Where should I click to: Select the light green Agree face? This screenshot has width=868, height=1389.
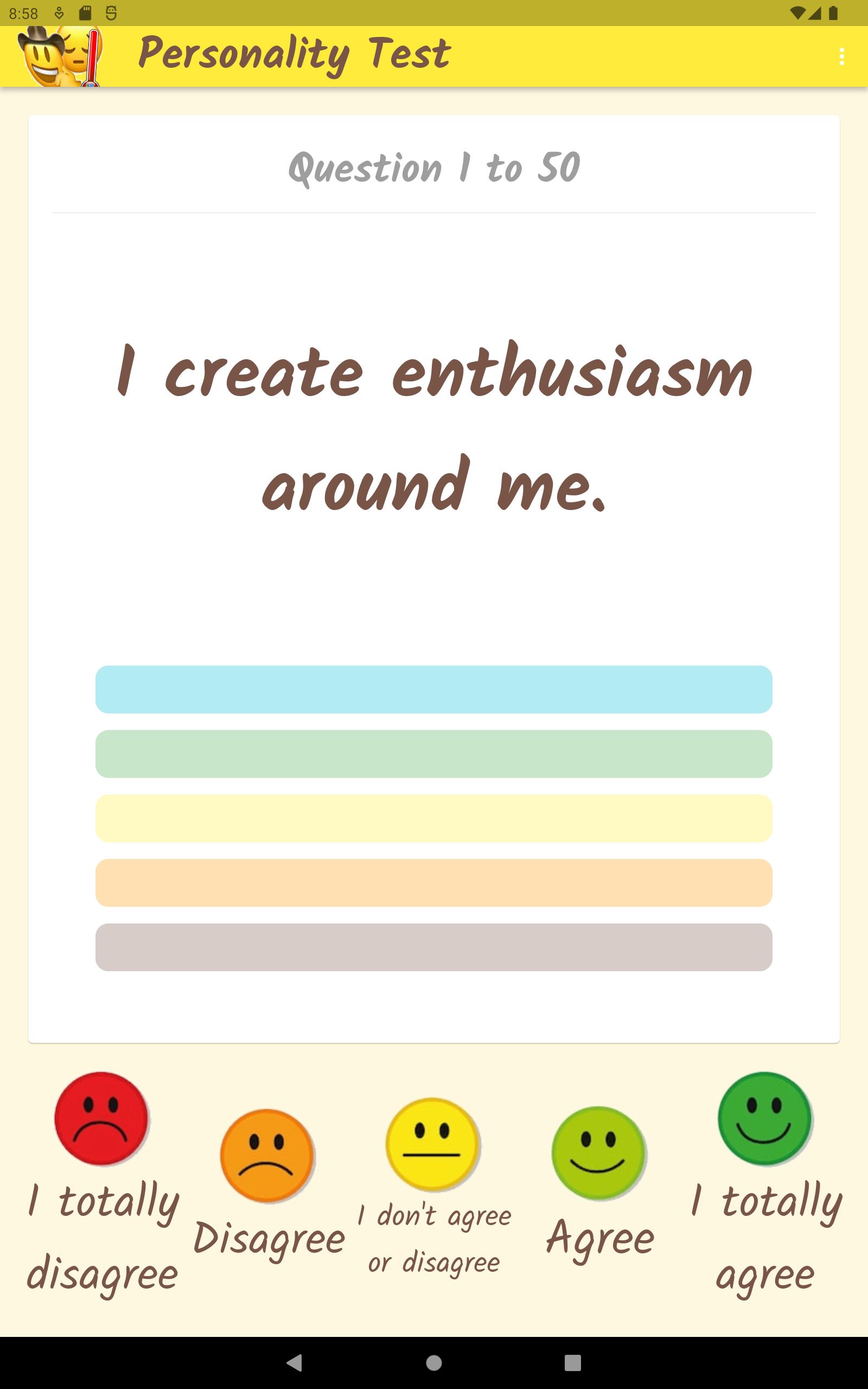point(599,1153)
